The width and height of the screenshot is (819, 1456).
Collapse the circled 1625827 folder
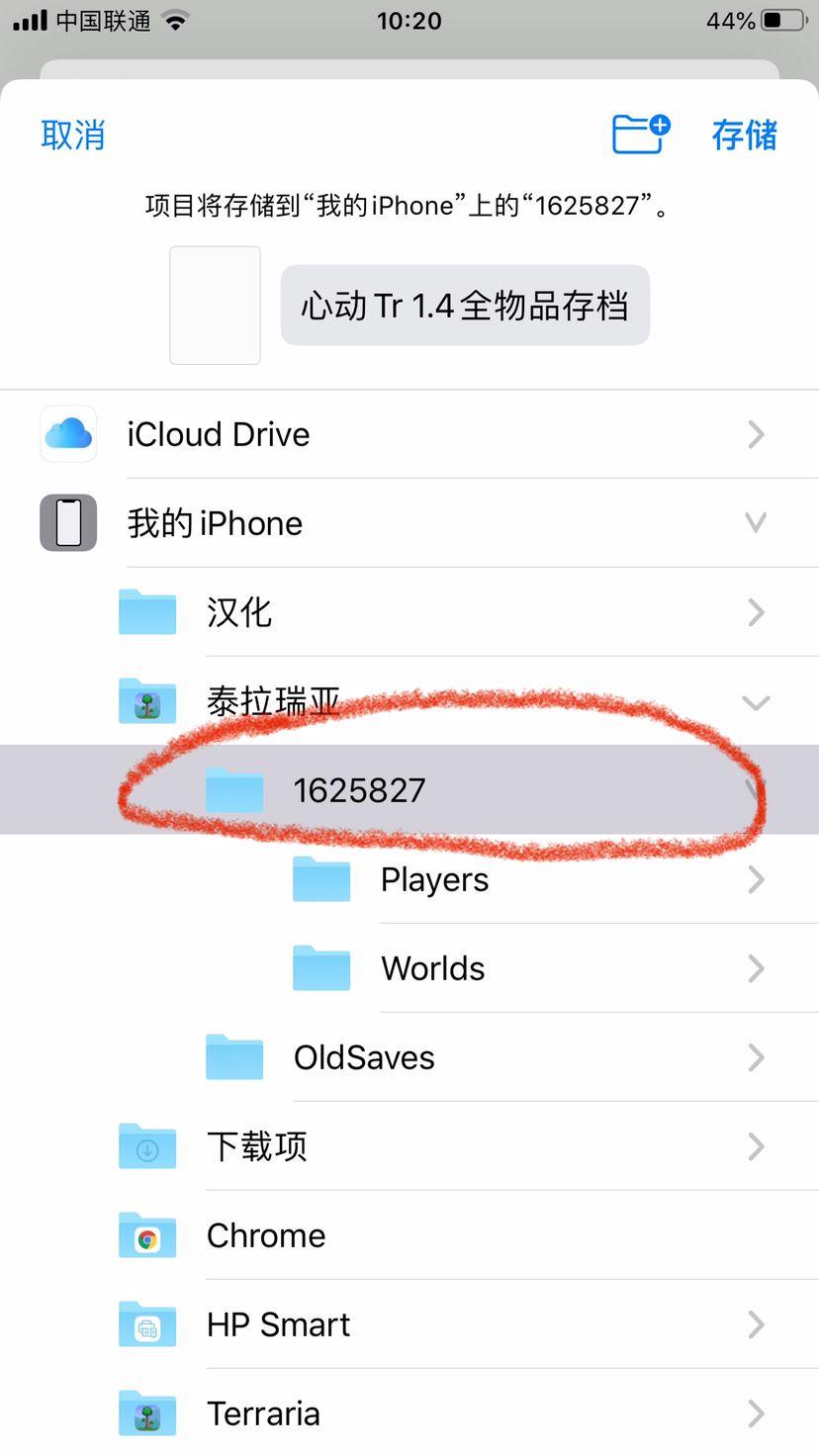point(756,790)
